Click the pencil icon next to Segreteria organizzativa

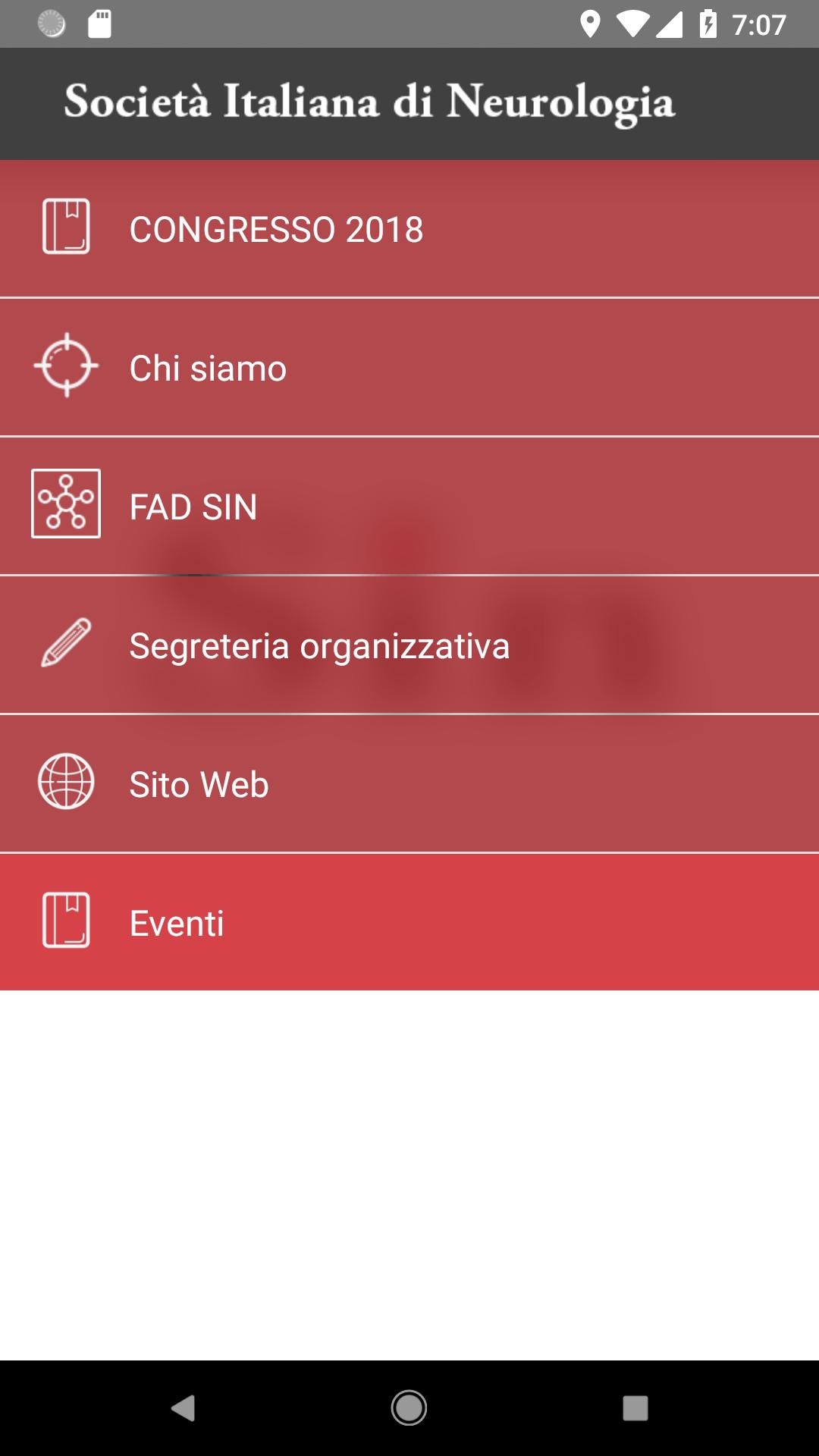click(x=67, y=645)
